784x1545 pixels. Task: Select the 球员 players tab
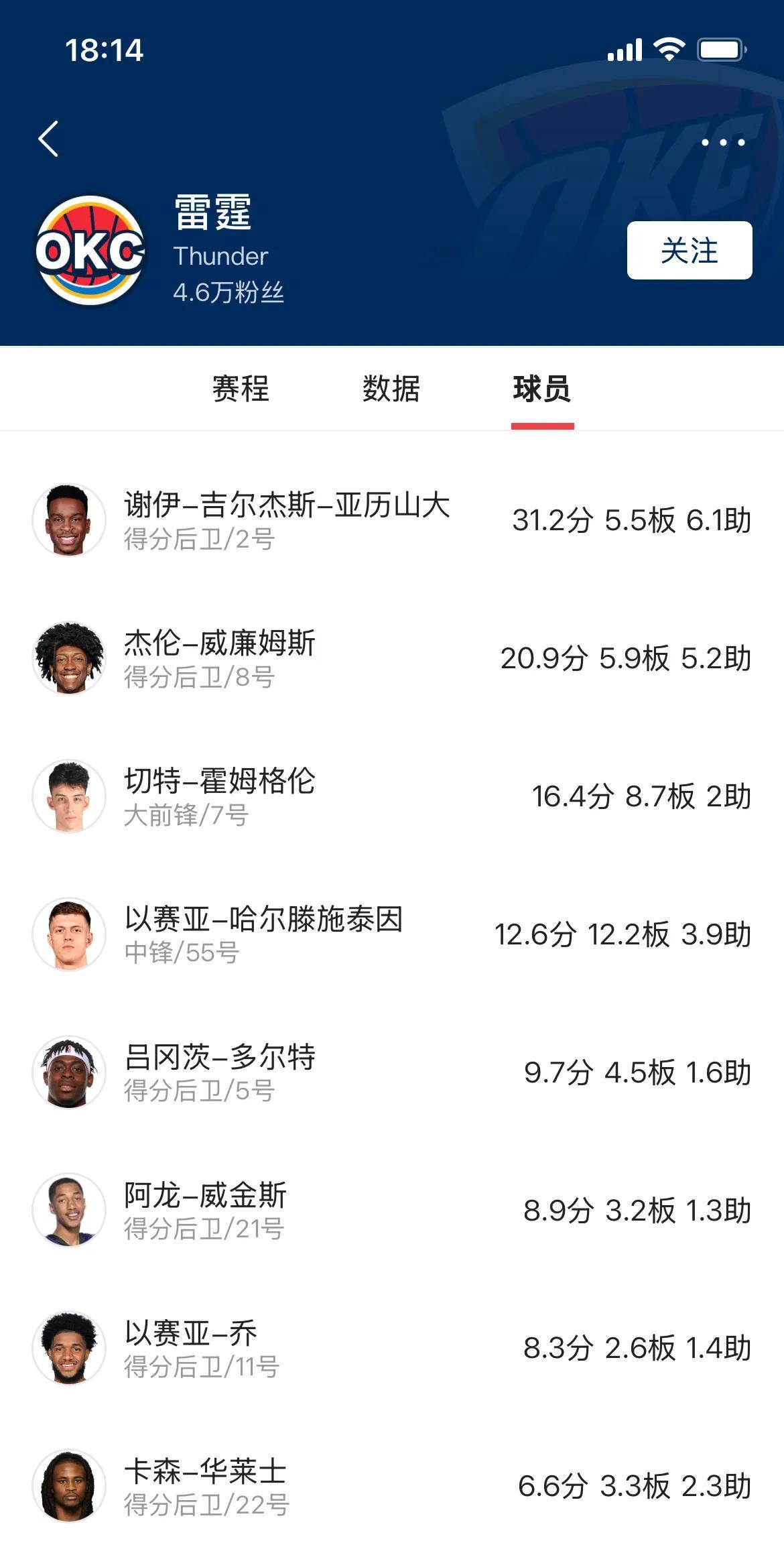(x=543, y=390)
